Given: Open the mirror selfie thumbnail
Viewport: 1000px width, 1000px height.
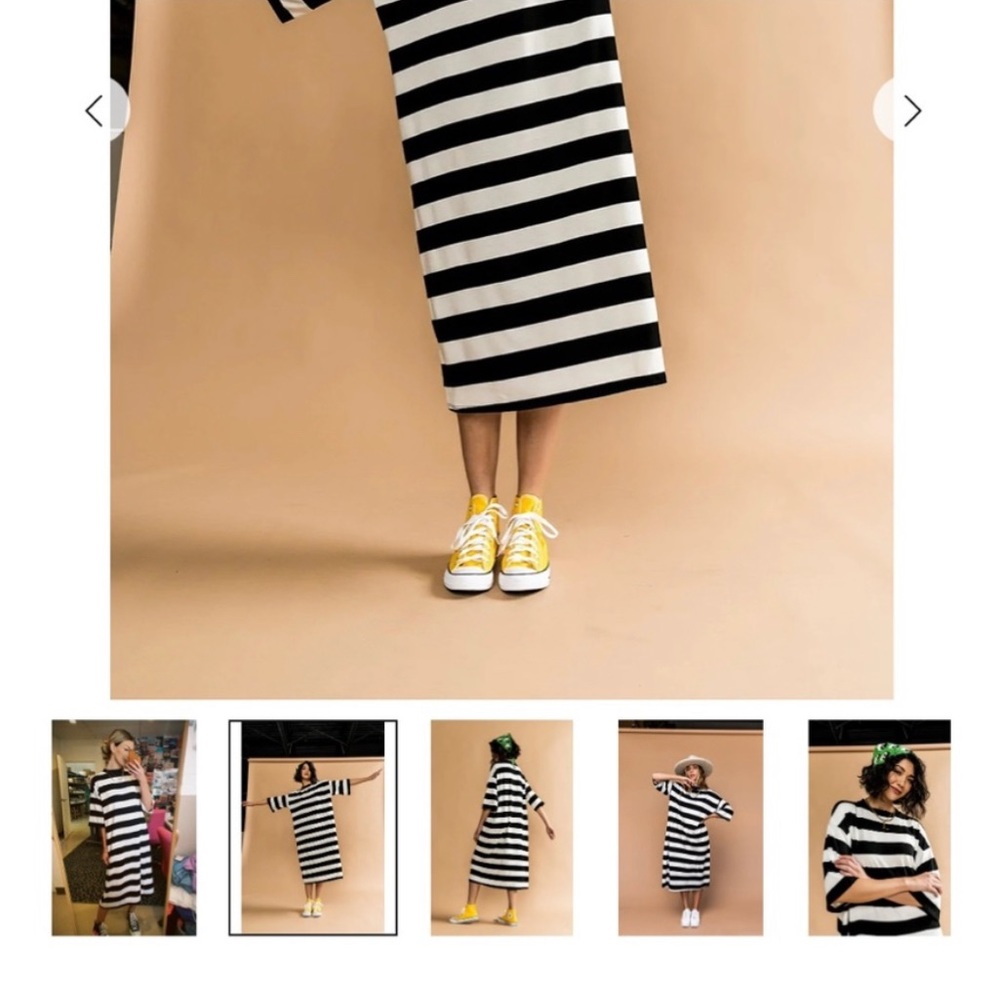Looking at the screenshot, I should click(124, 827).
